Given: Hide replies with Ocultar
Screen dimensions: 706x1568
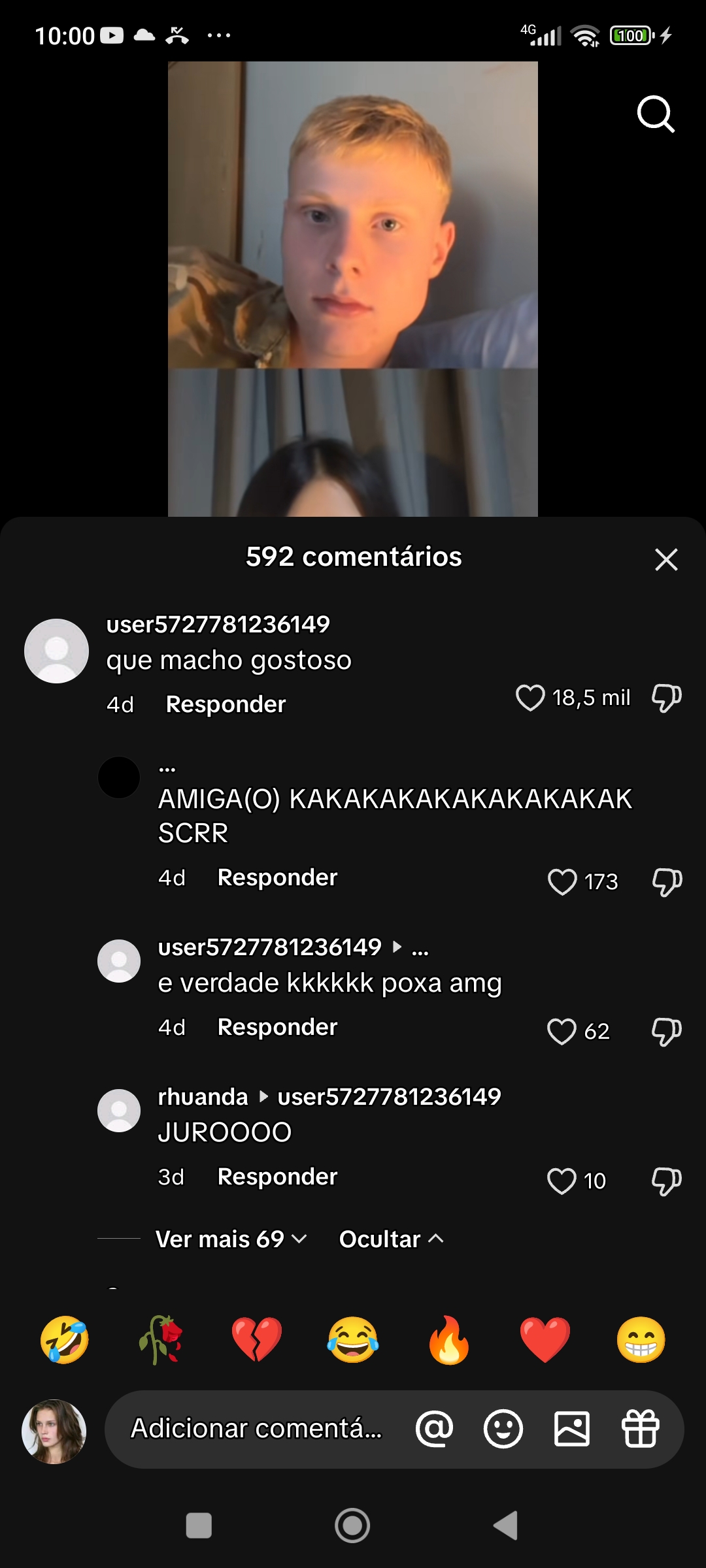Looking at the screenshot, I should coord(392,1239).
